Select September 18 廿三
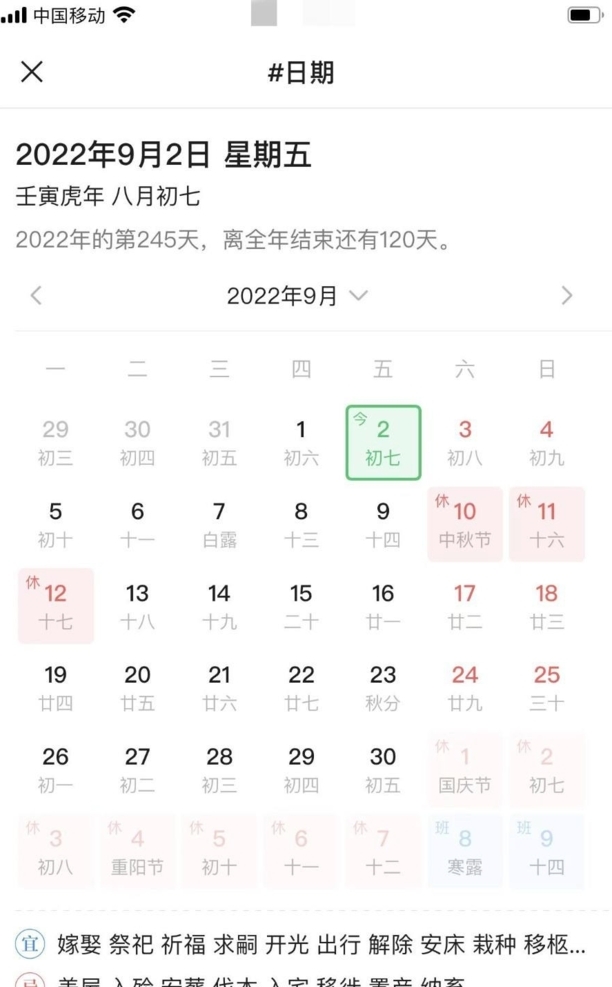The width and height of the screenshot is (612, 987). pyautogui.click(x=547, y=606)
